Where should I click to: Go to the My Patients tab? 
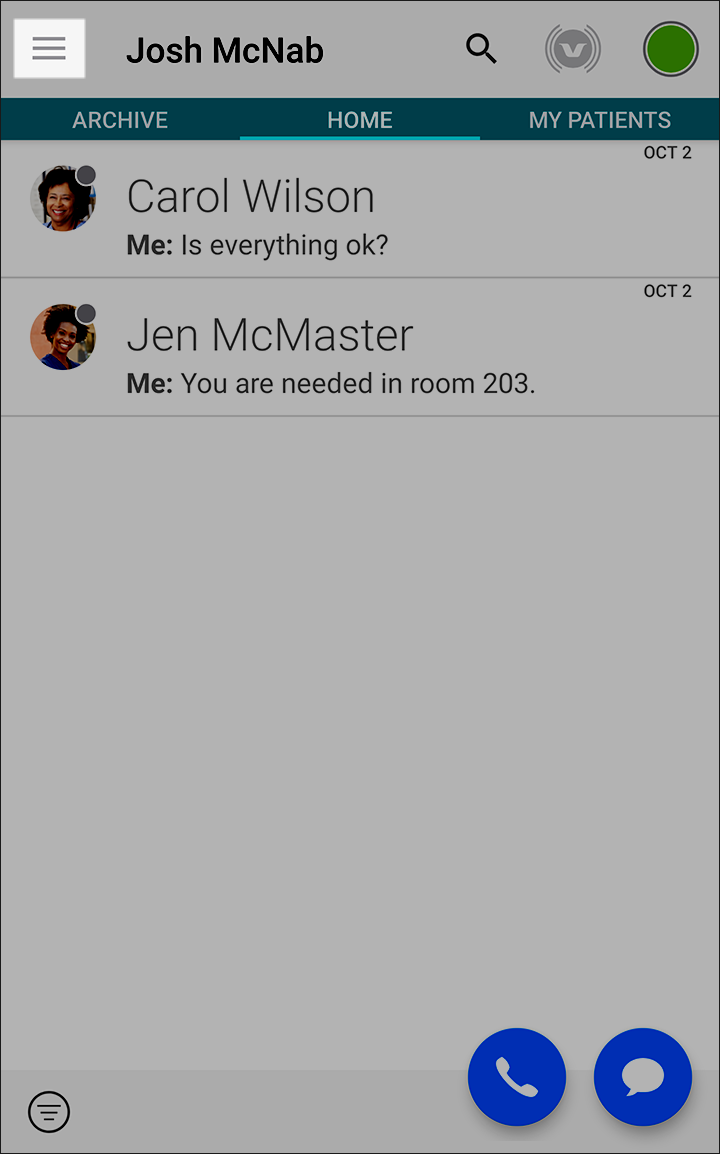pos(599,120)
